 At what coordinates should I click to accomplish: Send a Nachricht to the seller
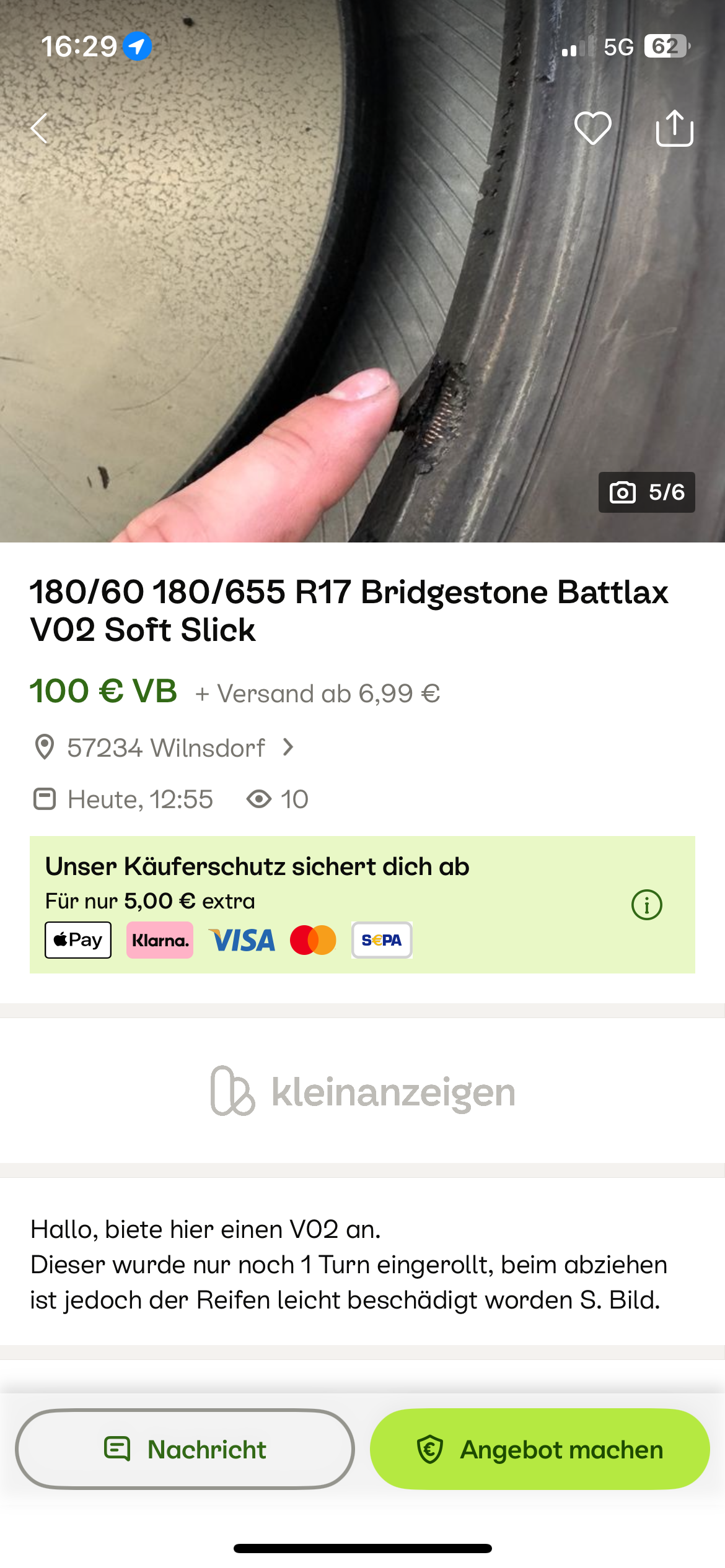coord(185,1449)
